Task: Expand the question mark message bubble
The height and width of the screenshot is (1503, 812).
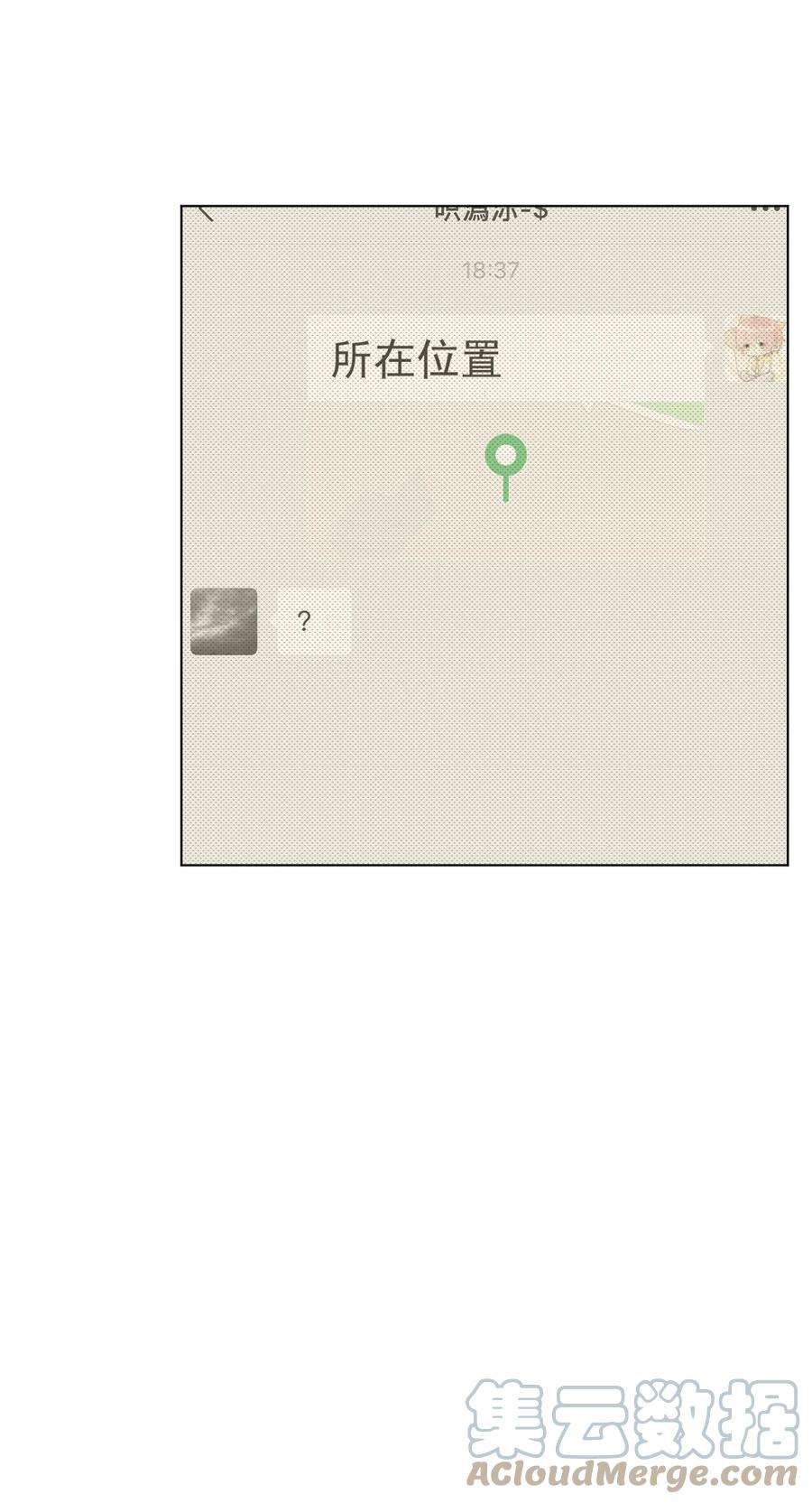Action: point(302,619)
